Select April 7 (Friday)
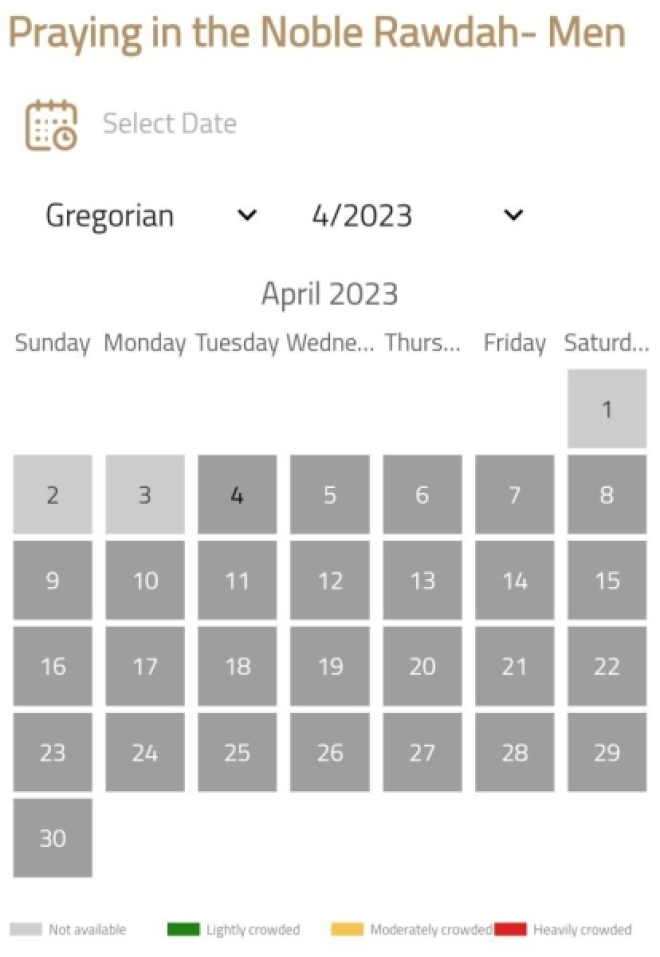660x957 pixels. point(514,495)
